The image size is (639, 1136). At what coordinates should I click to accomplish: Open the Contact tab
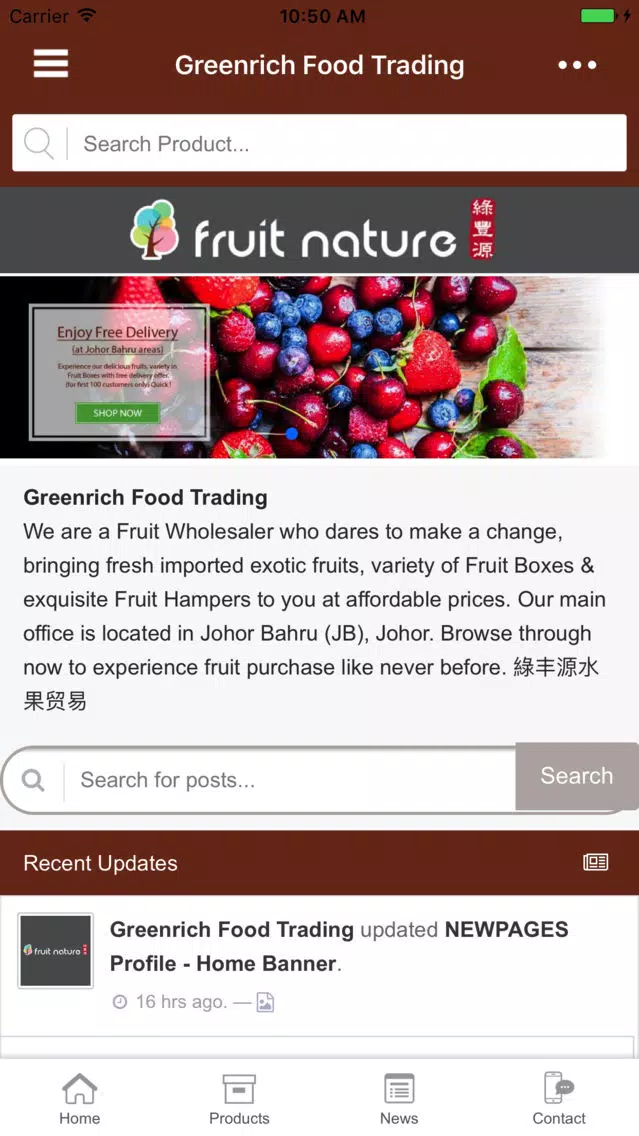coord(559,1098)
